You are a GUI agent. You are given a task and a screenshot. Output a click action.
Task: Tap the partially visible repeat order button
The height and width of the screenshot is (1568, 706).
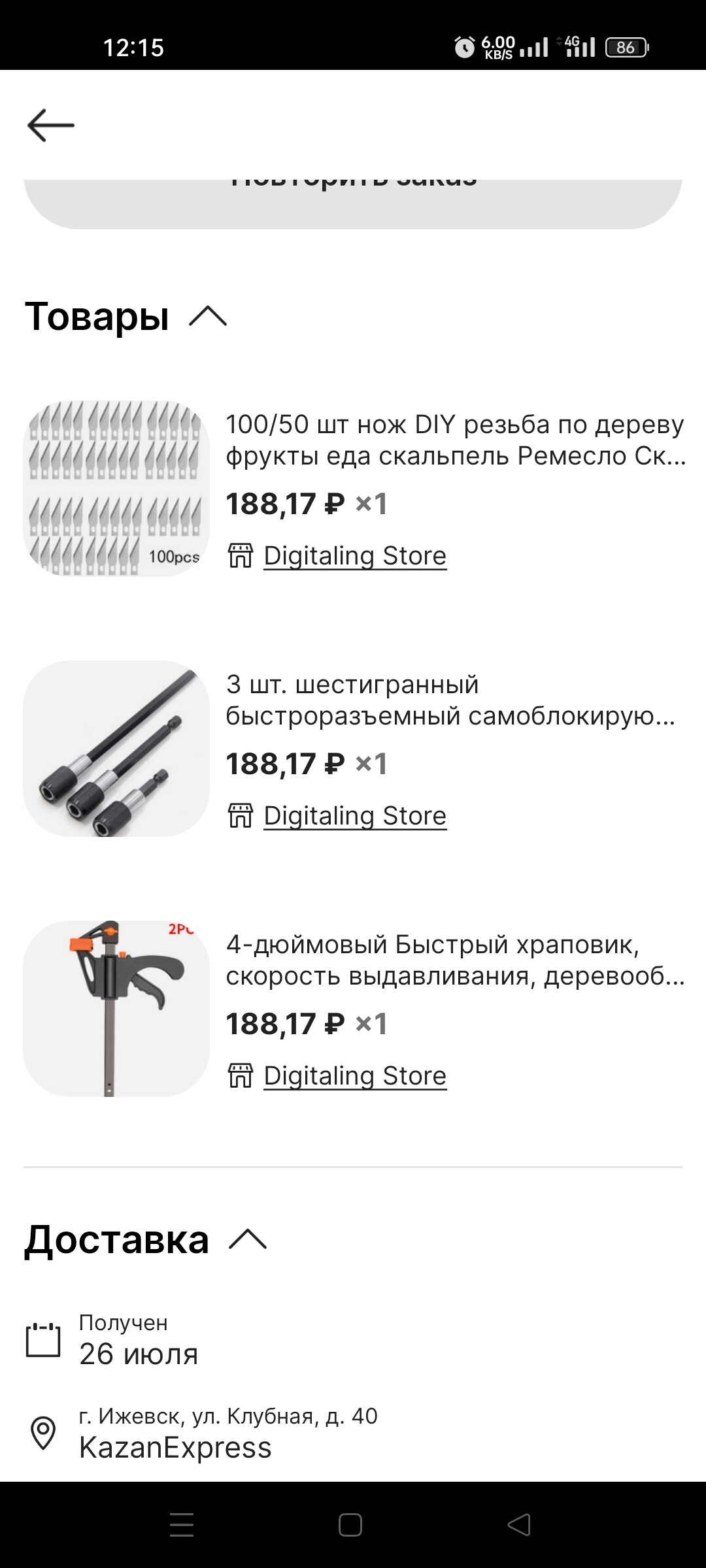click(353, 203)
